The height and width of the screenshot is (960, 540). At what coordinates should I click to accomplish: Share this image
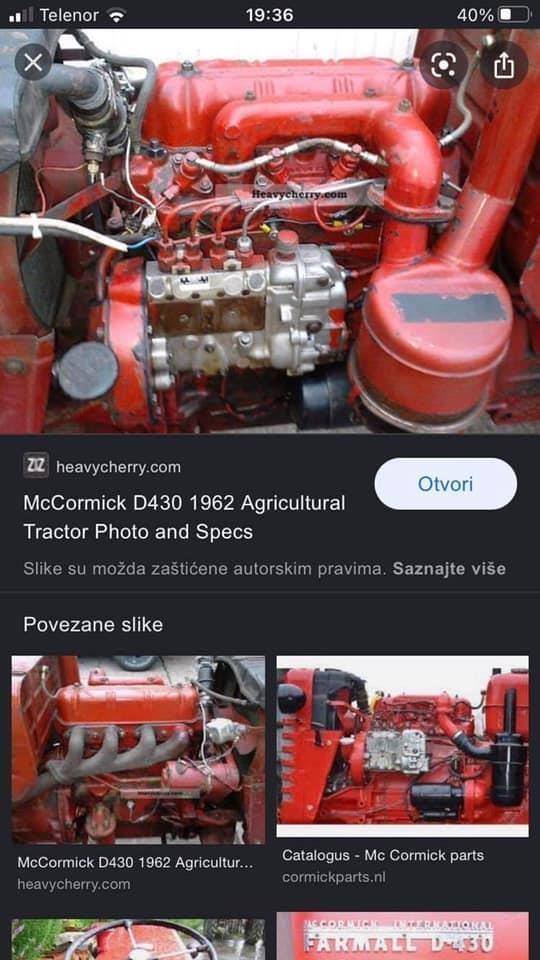click(503, 65)
